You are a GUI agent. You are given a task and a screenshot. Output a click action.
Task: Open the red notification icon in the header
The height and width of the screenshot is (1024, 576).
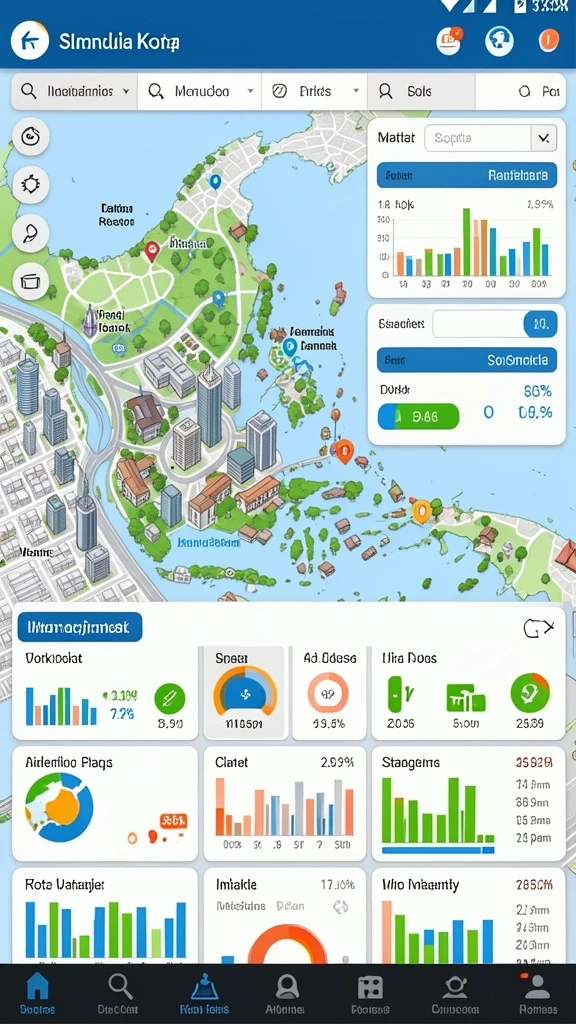click(449, 40)
